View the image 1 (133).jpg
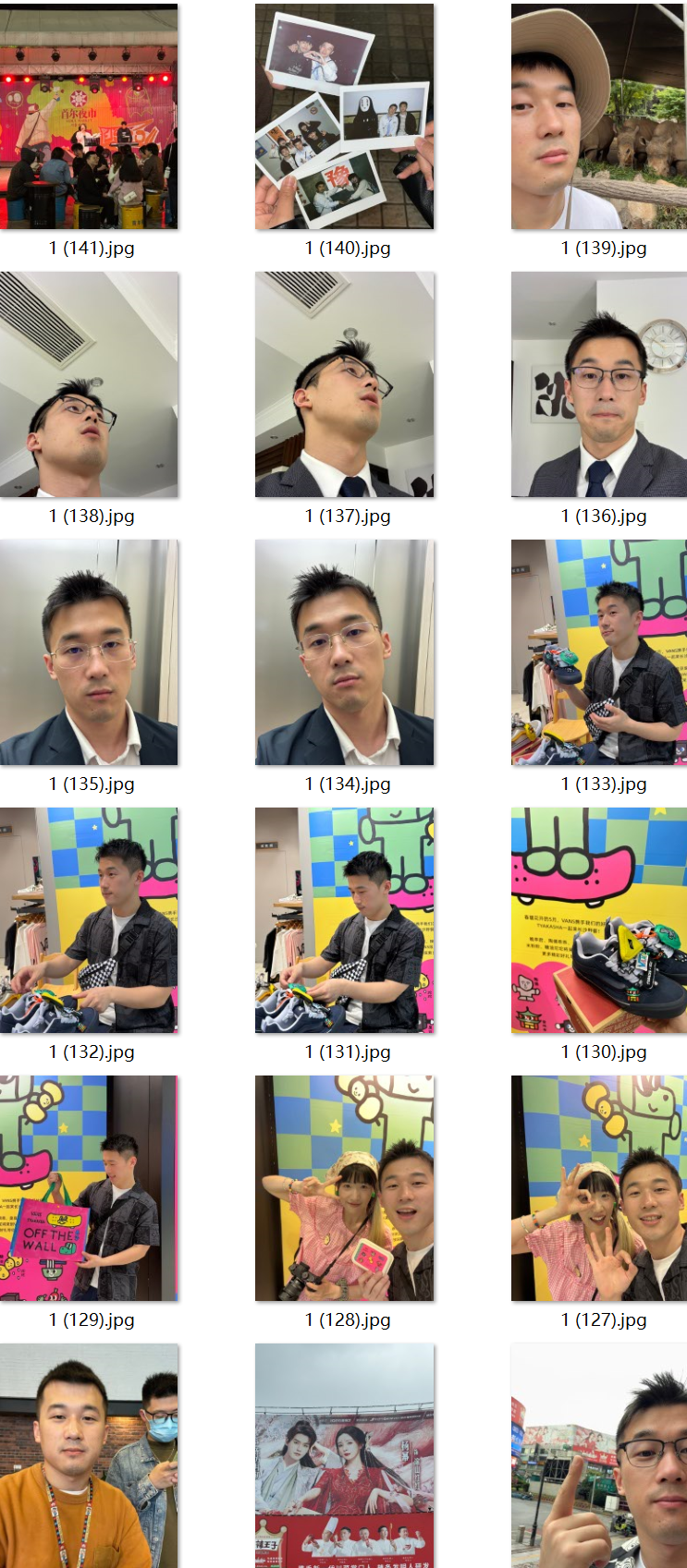This screenshot has height=1568, width=687. [x=599, y=652]
